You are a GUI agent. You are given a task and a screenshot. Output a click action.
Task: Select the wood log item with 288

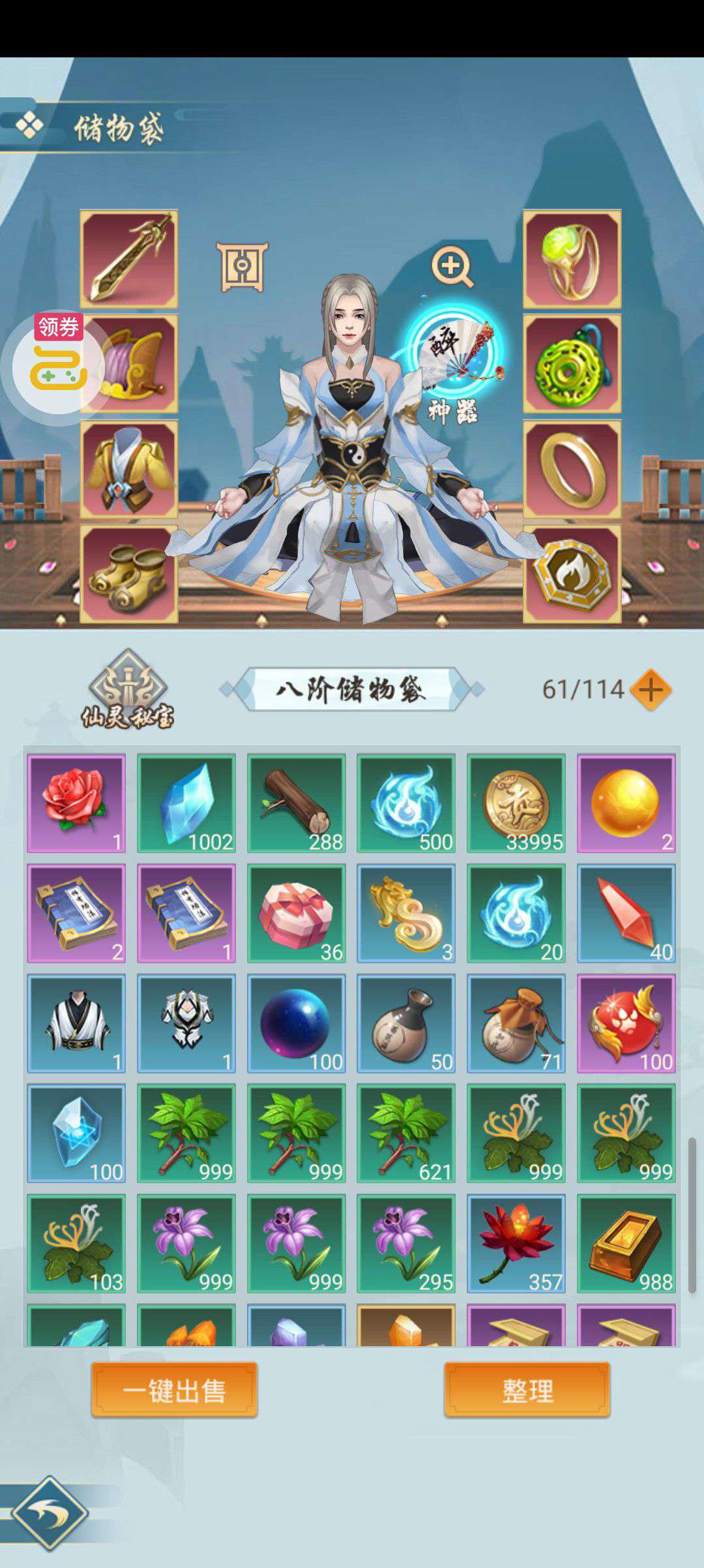click(x=297, y=804)
